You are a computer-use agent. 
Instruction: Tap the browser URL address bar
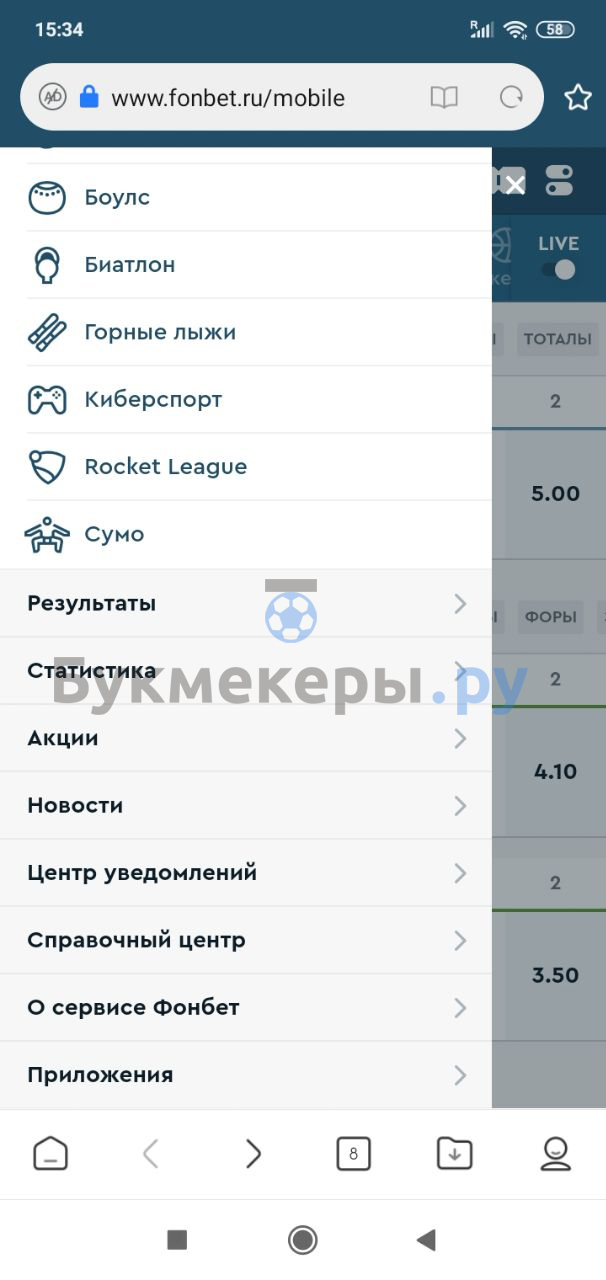click(x=250, y=97)
